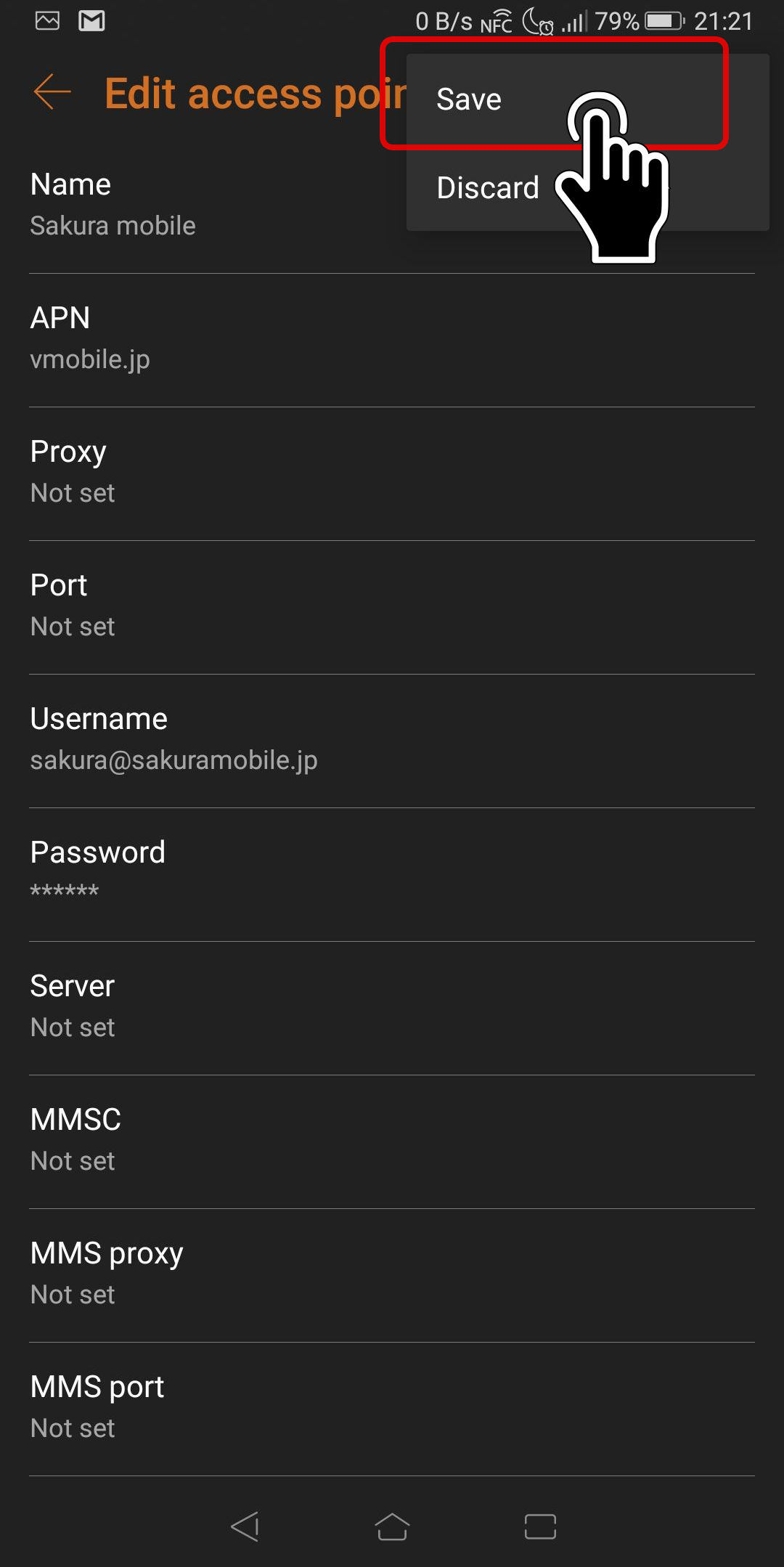Tap the system home button
This screenshot has width=784, height=1567.
[392, 1526]
